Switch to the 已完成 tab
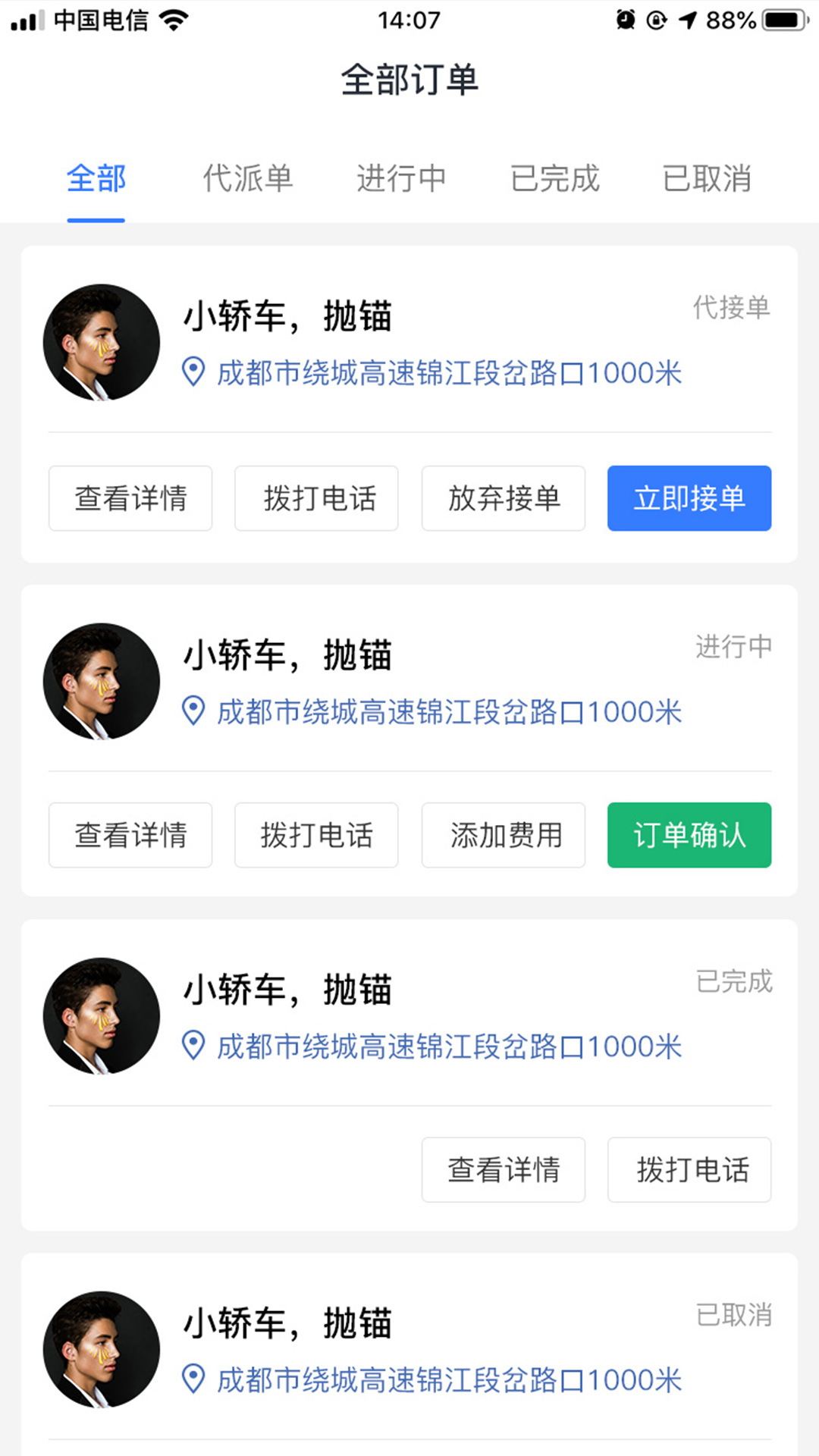The height and width of the screenshot is (1456, 819). pyautogui.click(x=556, y=180)
